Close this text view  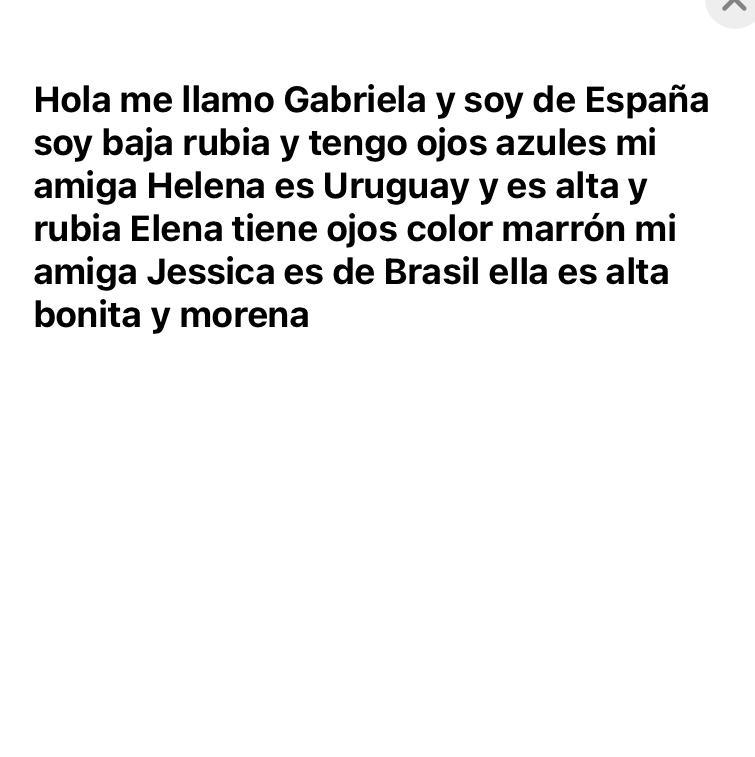tap(733, 6)
